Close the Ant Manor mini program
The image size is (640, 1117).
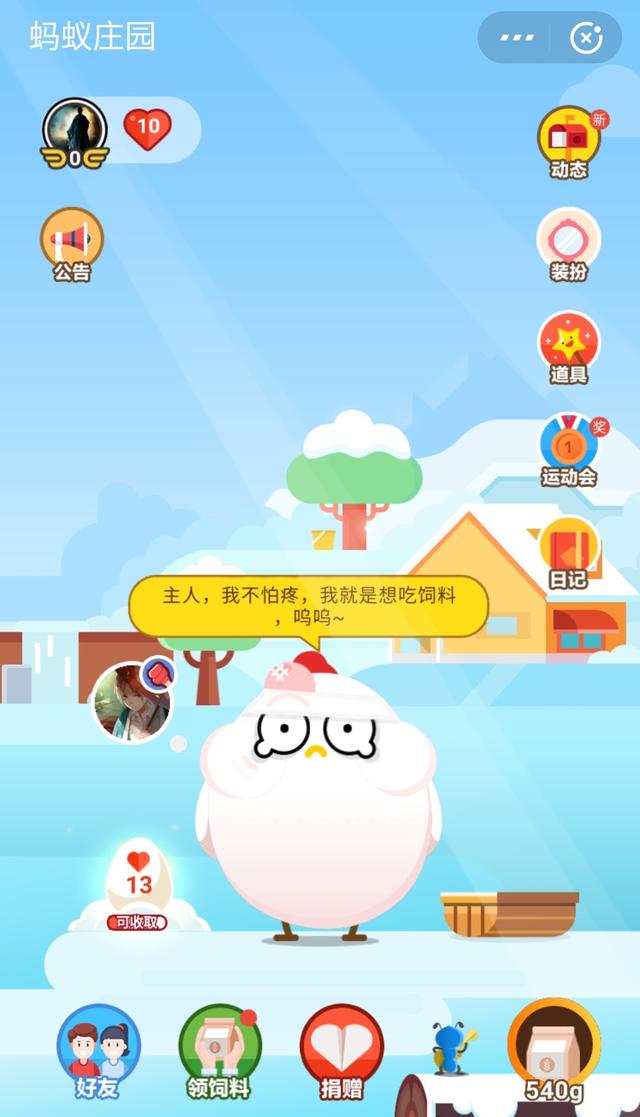(x=586, y=38)
